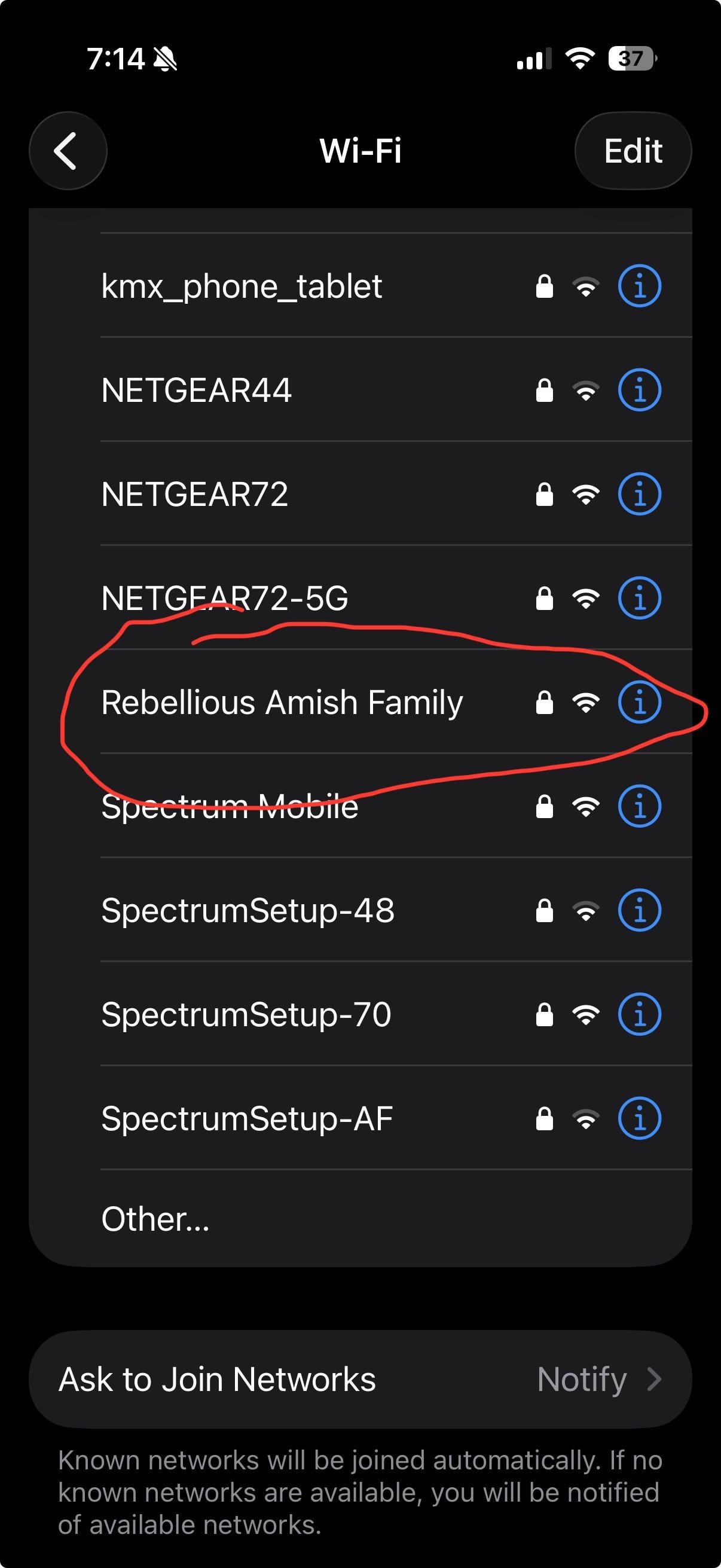The height and width of the screenshot is (1568, 721).
Task: Join the Spectrum Mobile network
Action: point(230,807)
